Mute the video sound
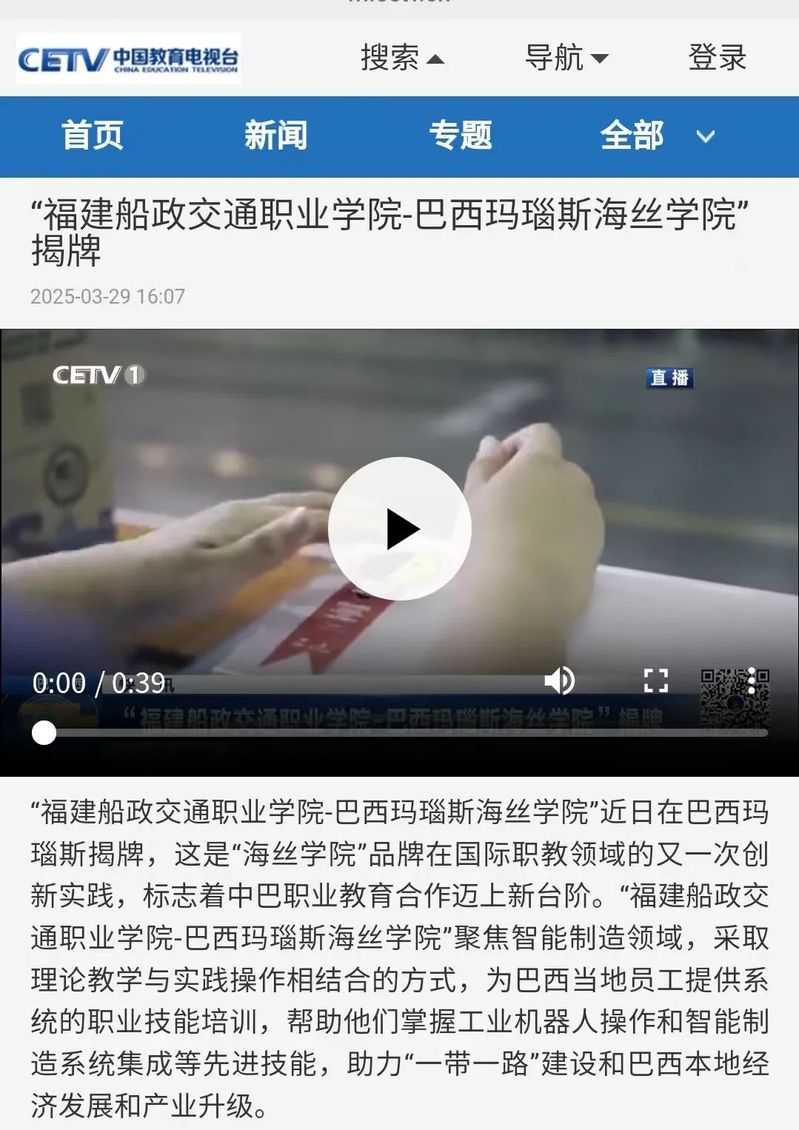 click(559, 681)
